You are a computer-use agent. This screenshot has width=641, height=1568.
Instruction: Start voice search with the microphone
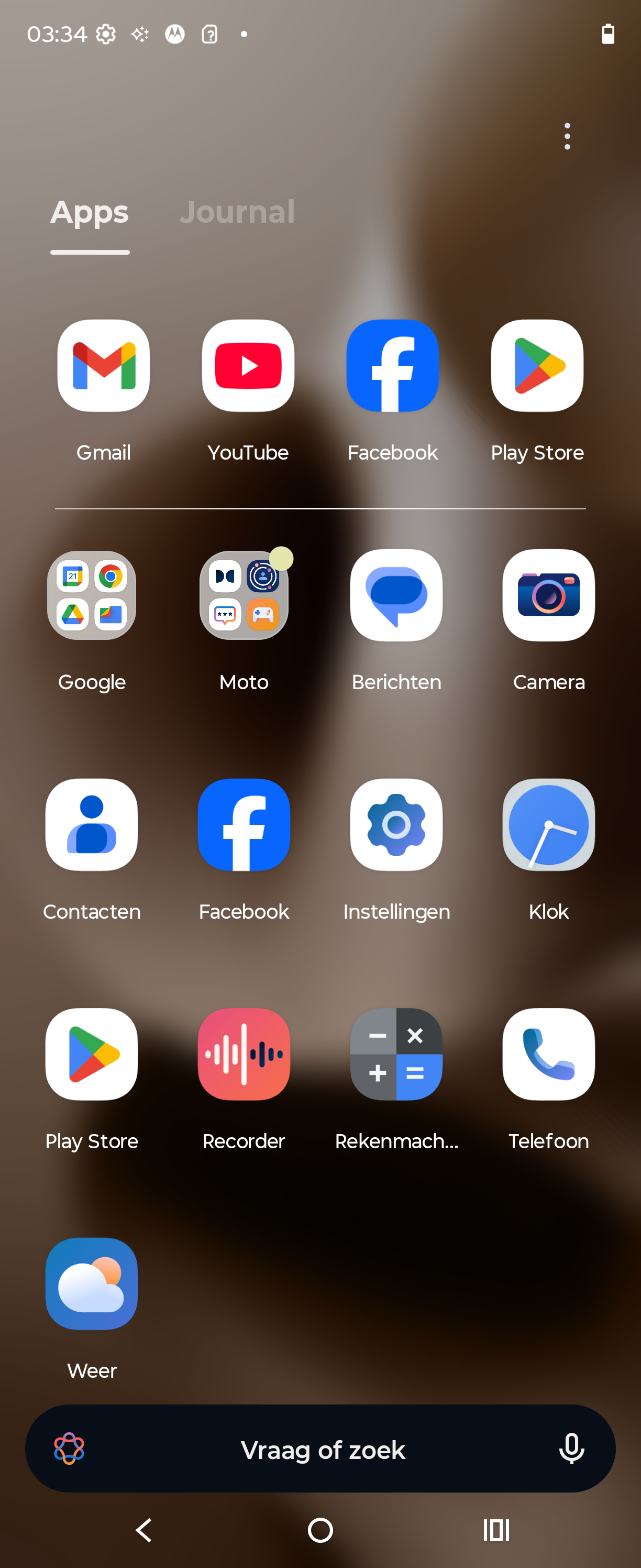point(571,1449)
